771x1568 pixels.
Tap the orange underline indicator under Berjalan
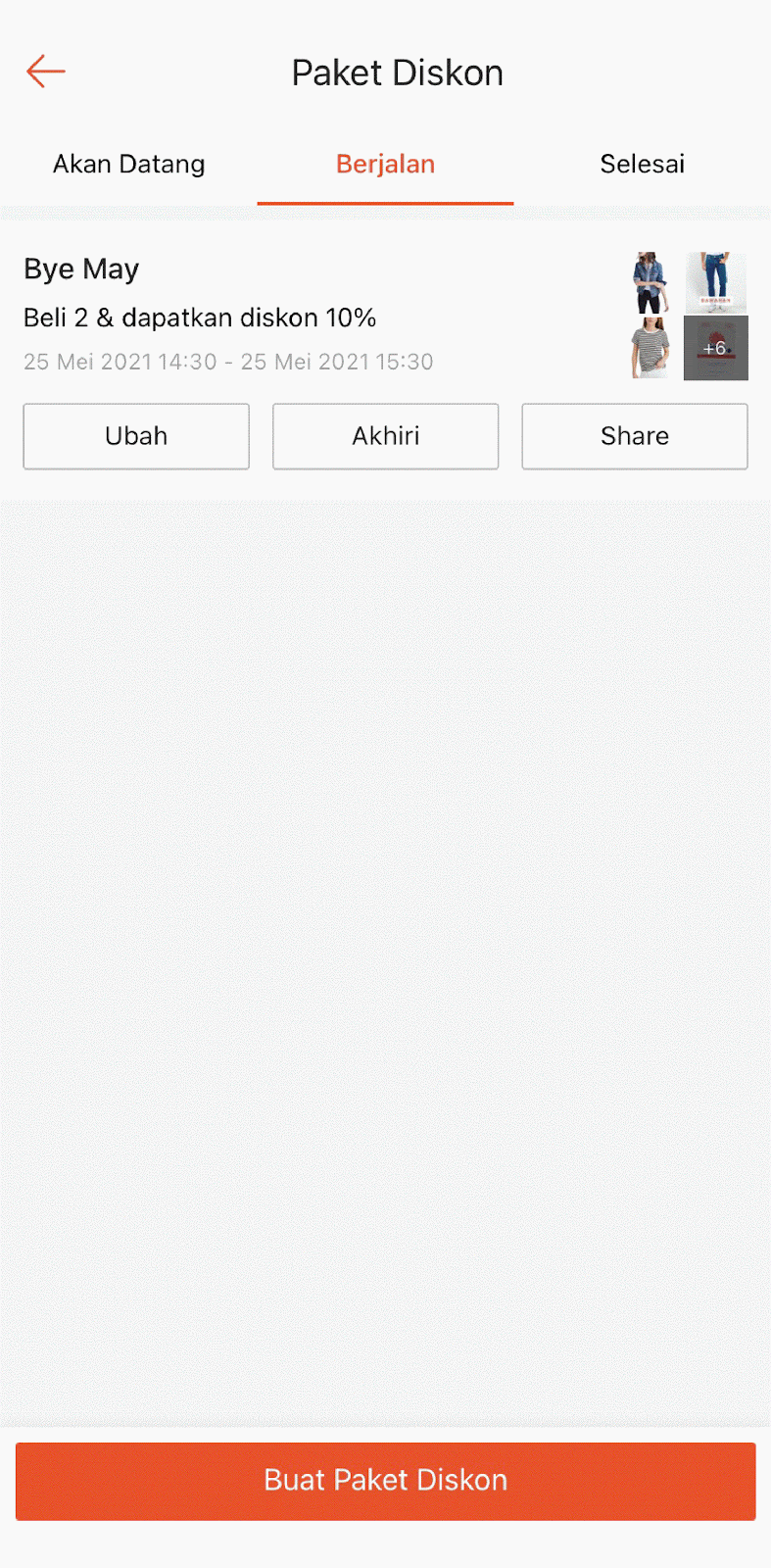coord(385,201)
